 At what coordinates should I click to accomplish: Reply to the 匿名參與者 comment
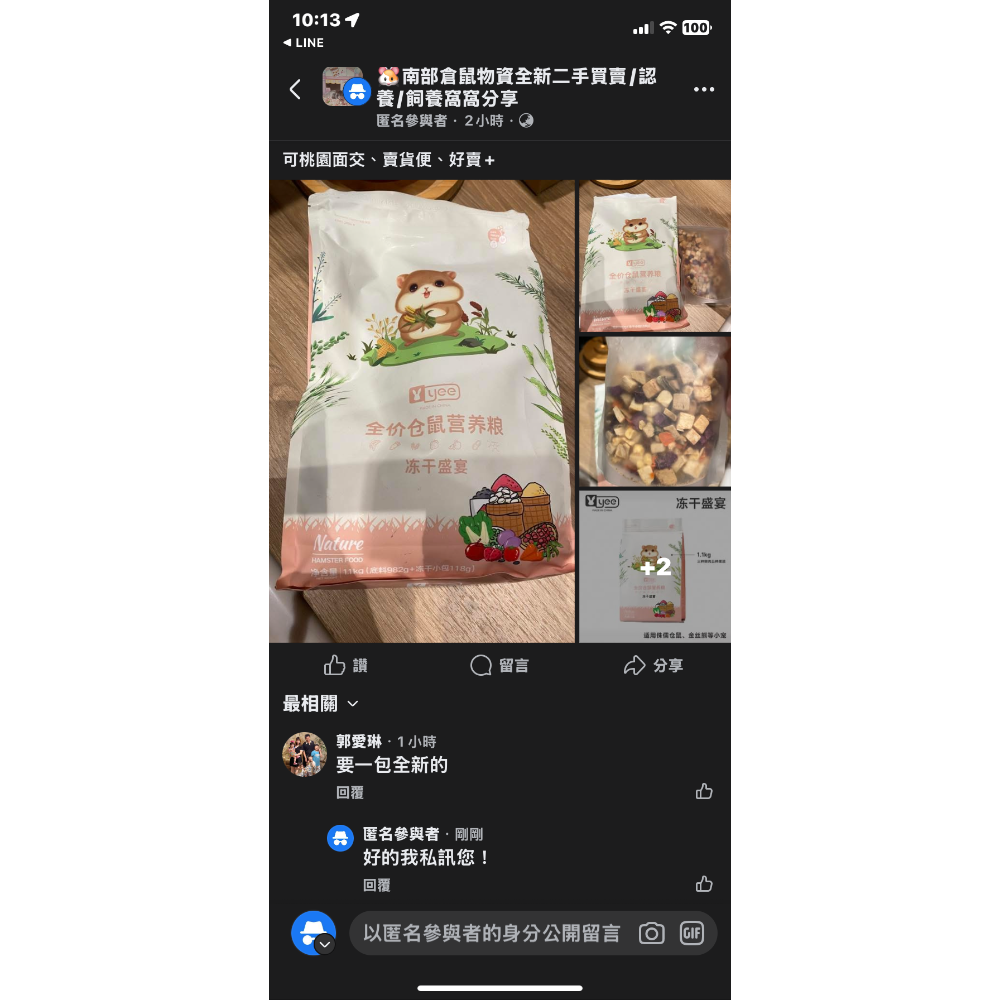click(x=377, y=886)
